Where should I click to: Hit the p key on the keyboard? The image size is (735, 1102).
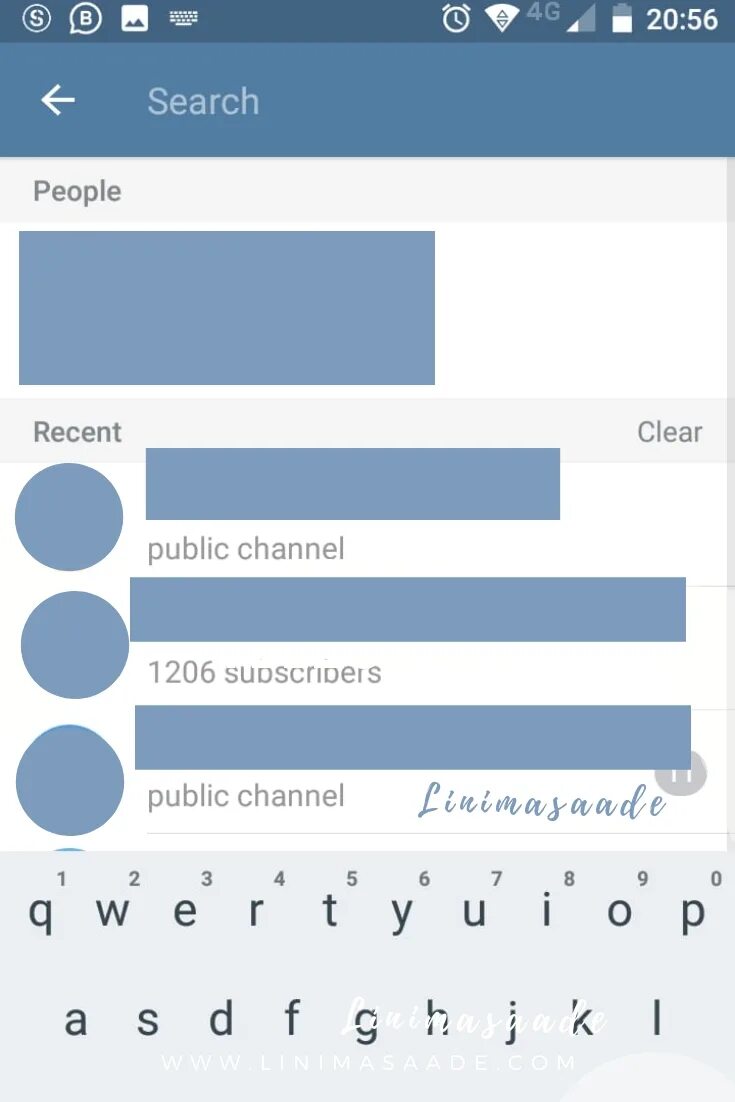click(692, 912)
